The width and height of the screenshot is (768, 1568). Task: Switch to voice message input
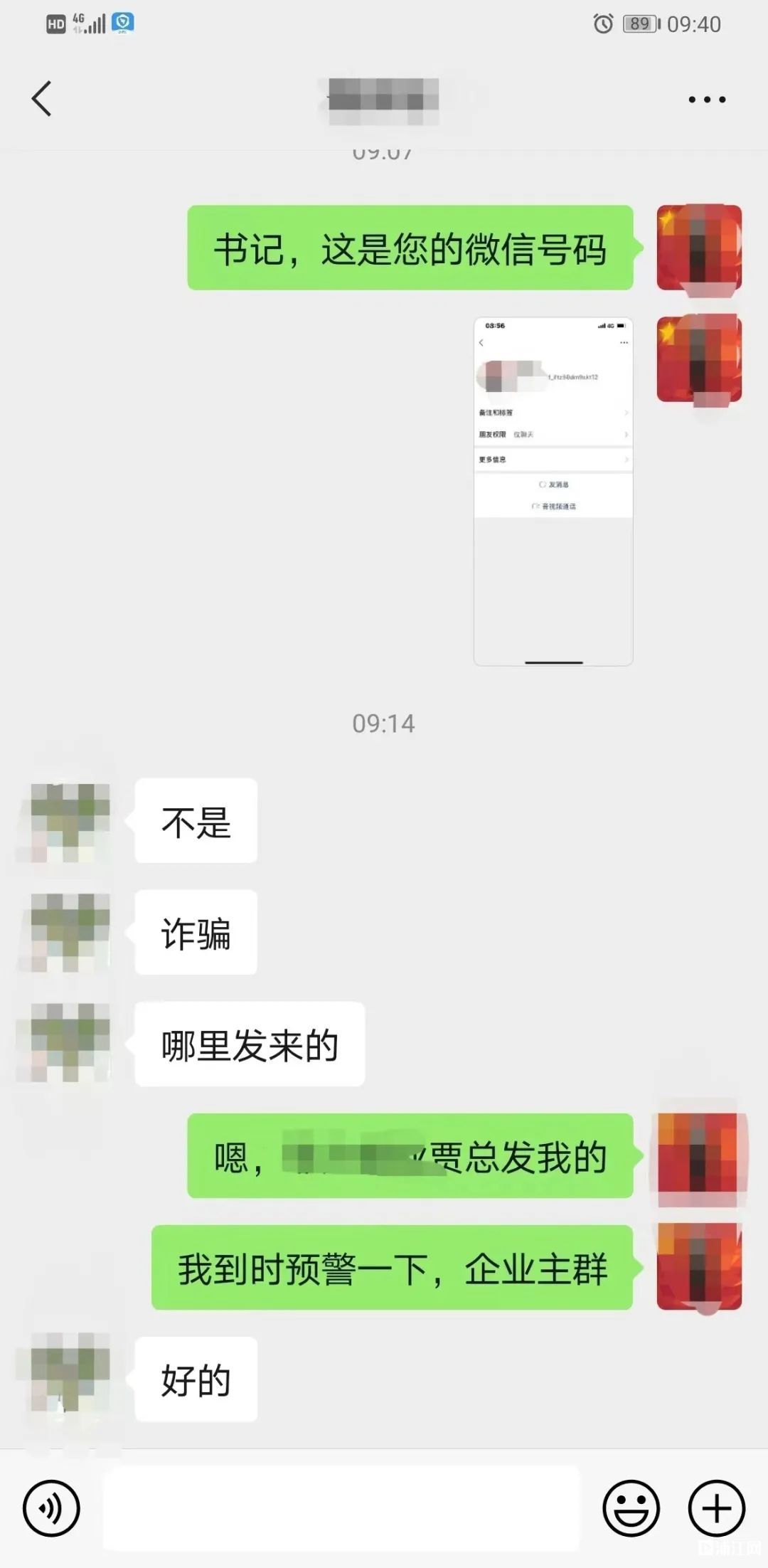51,1508
